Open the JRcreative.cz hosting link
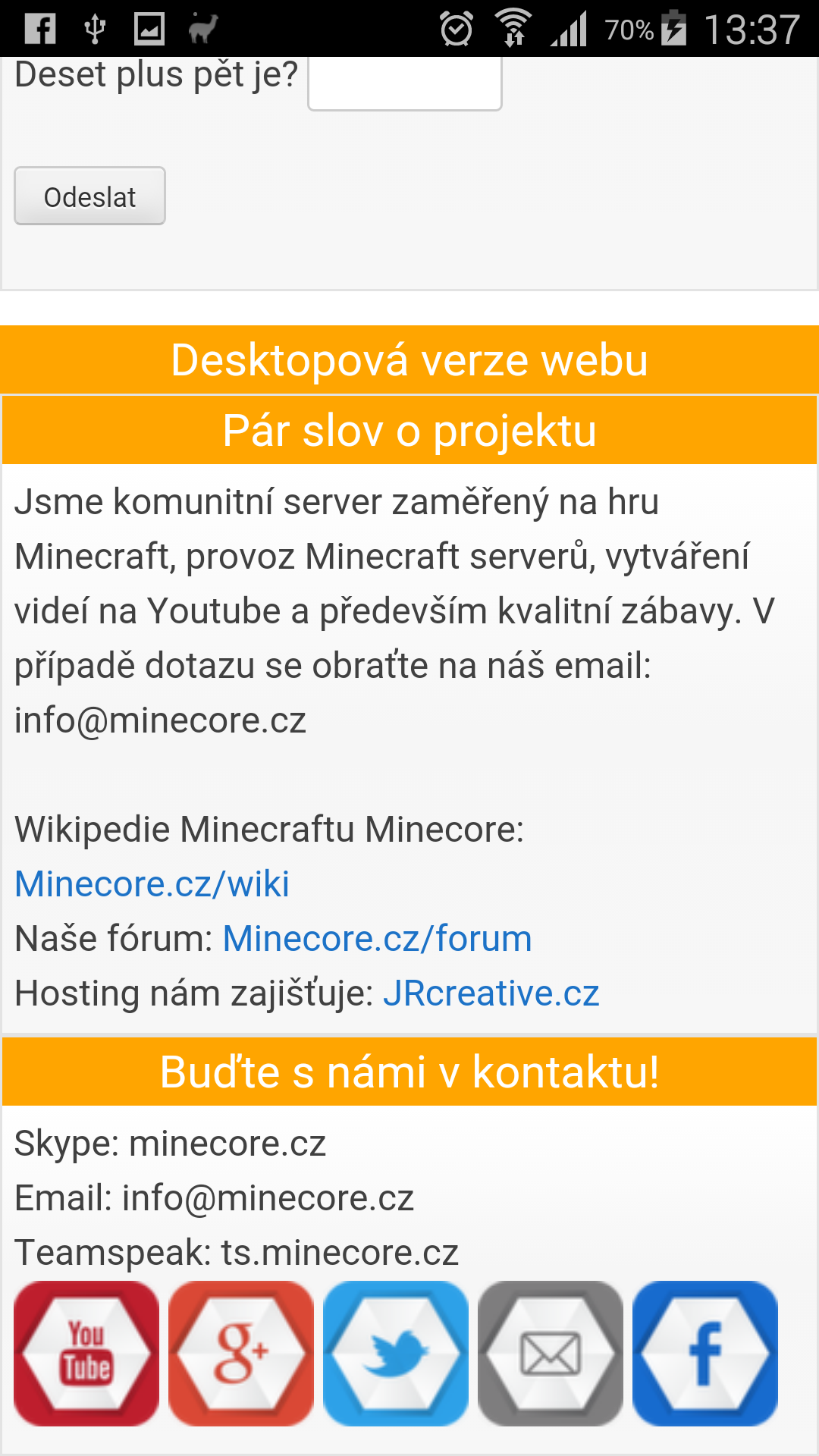Screen dimensions: 819x1456 (491, 993)
